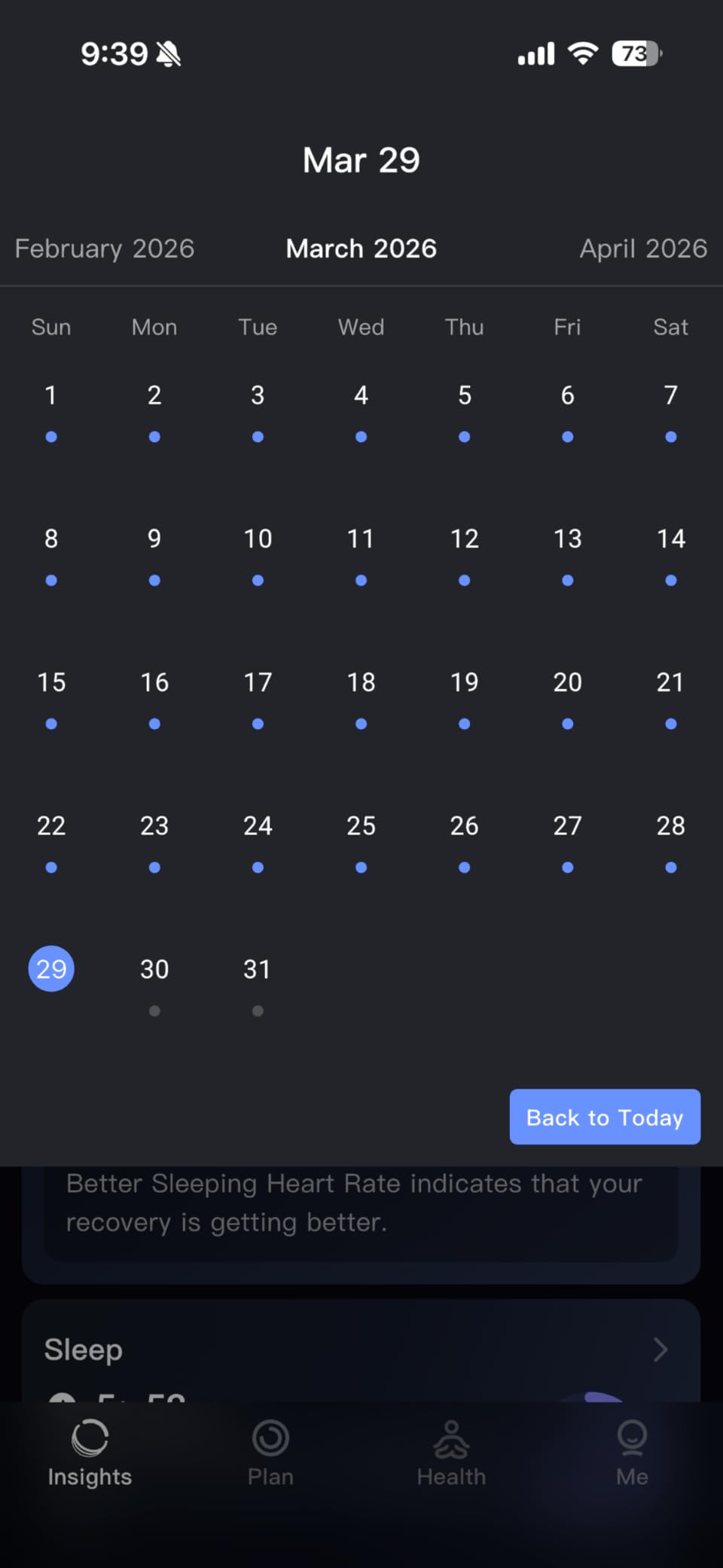Pick March 18 date
Image resolution: width=723 pixels, height=1568 pixels.
click(x=361, y=683)
